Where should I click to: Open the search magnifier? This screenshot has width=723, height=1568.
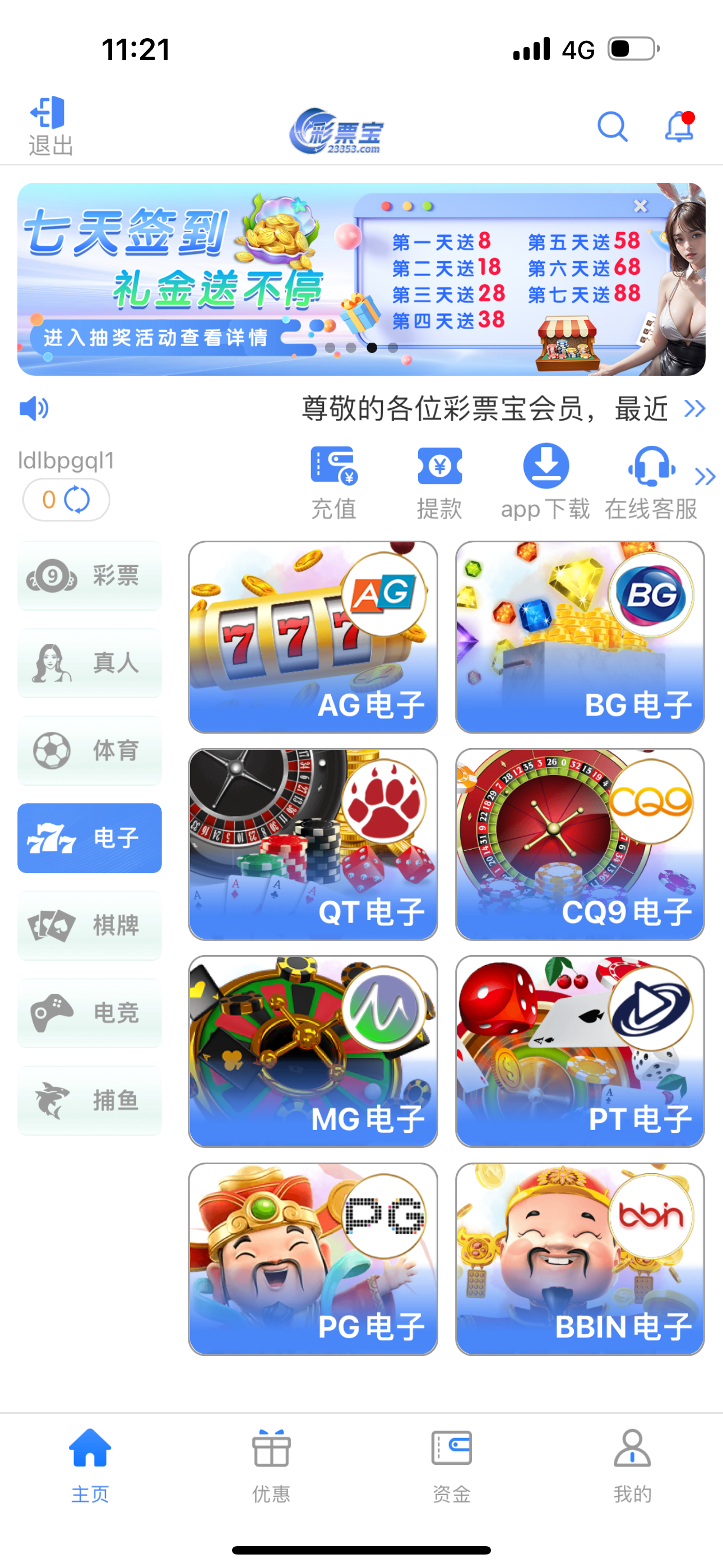click(611, 127)
